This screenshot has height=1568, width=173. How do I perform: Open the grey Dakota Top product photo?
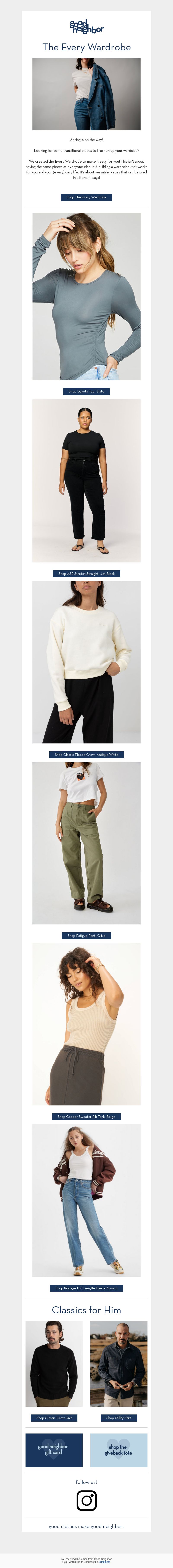(86, 296)
